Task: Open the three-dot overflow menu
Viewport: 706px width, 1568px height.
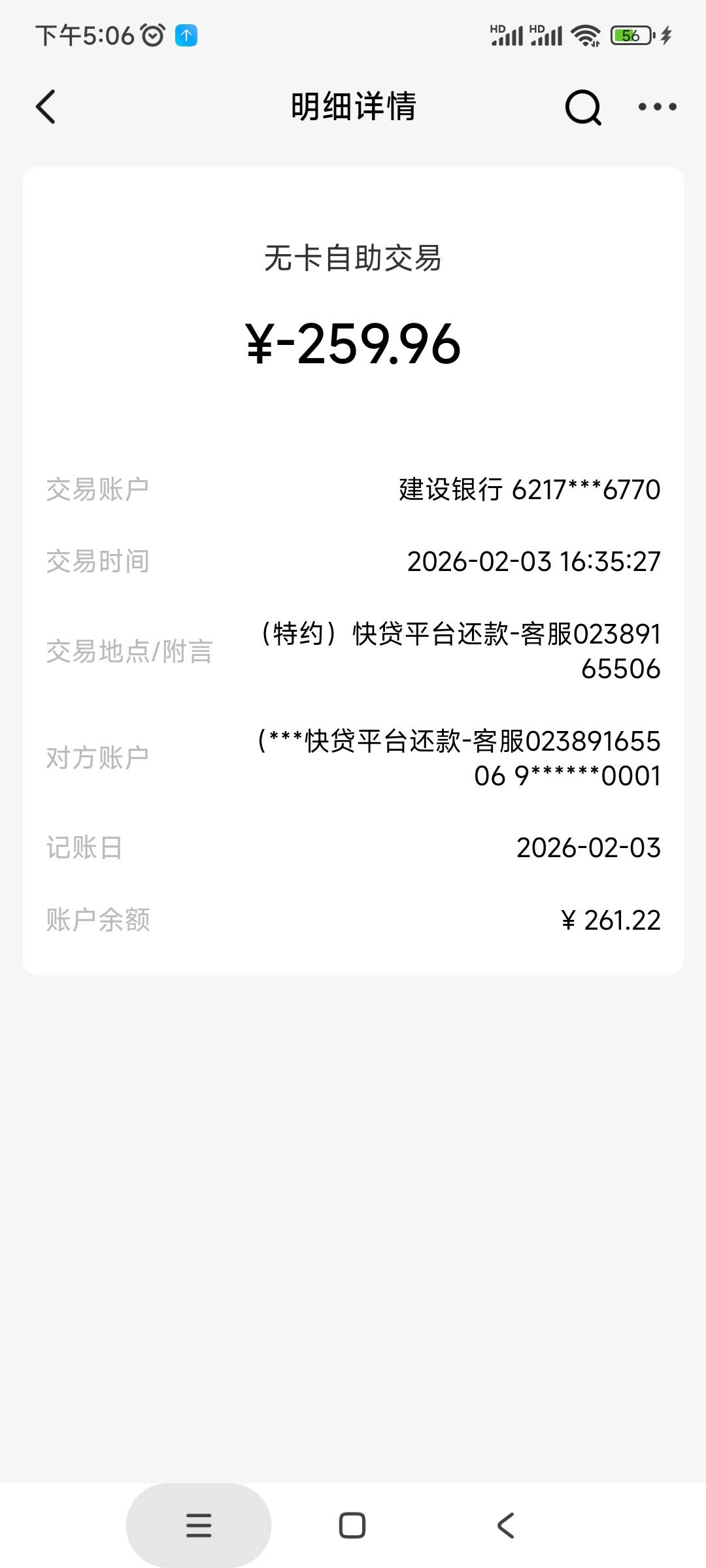Action: point(657,106)
